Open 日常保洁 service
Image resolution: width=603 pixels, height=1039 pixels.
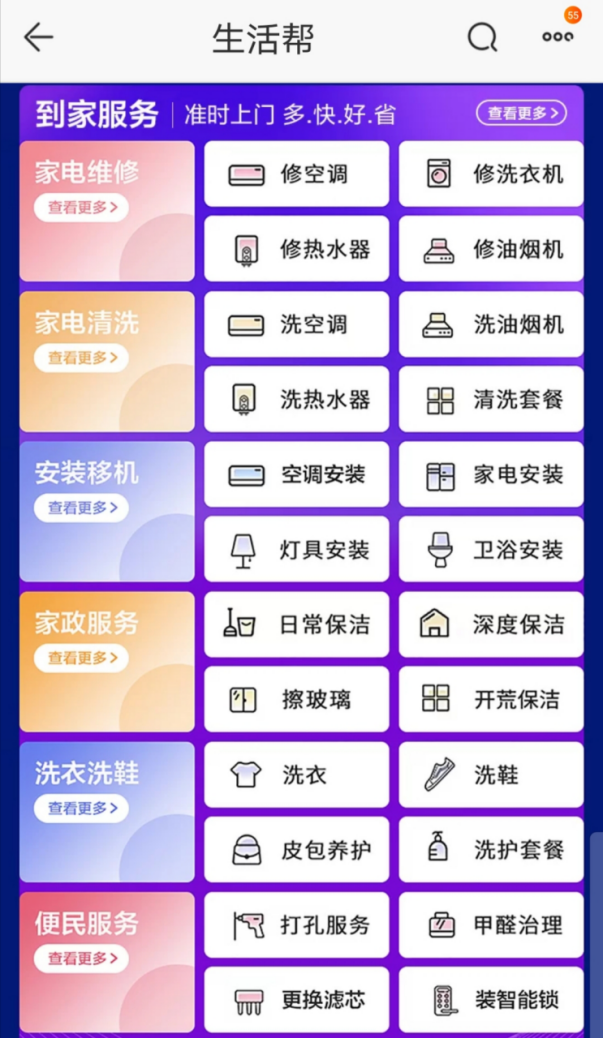pyautogui.click(x=296, y=624)
